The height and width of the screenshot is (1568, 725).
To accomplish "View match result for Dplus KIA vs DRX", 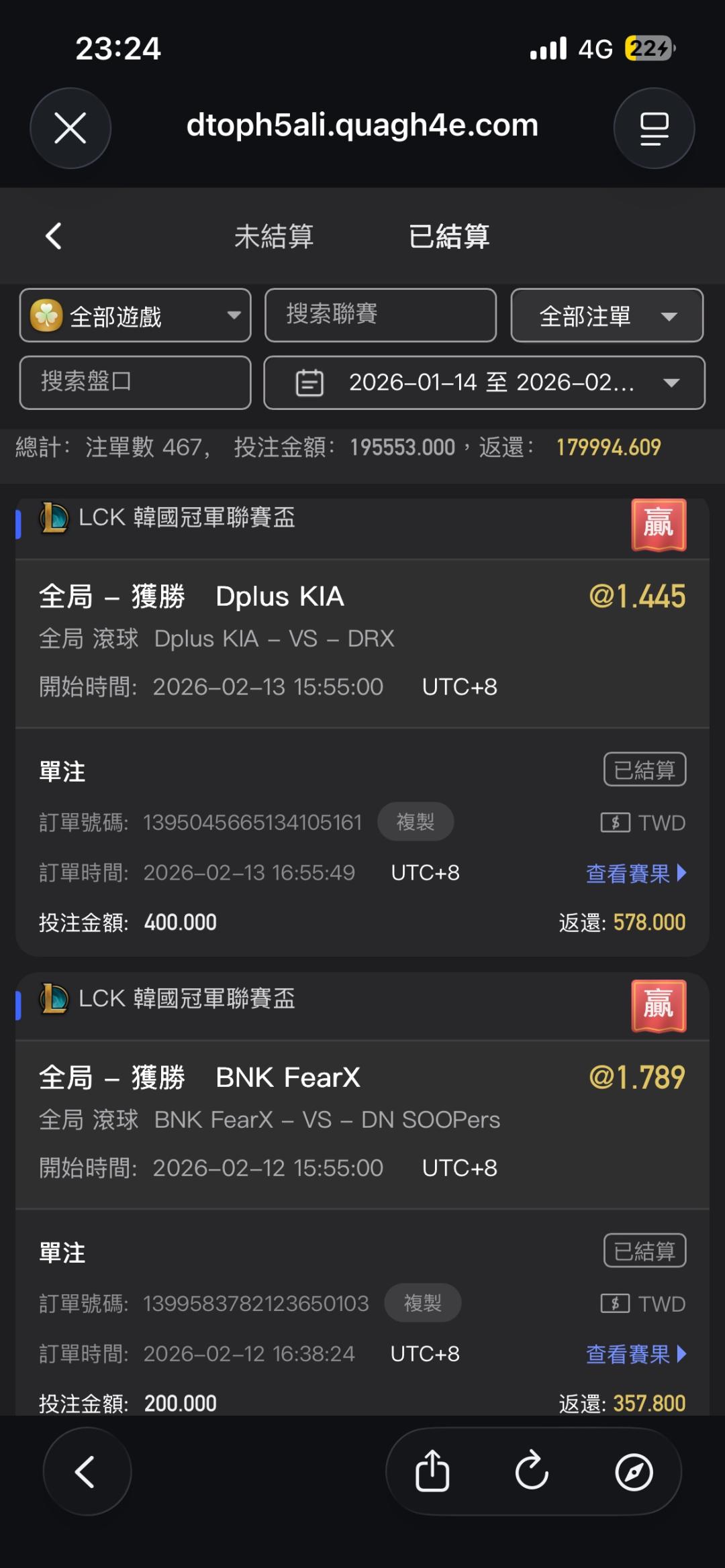I will [x=636, y=873].
